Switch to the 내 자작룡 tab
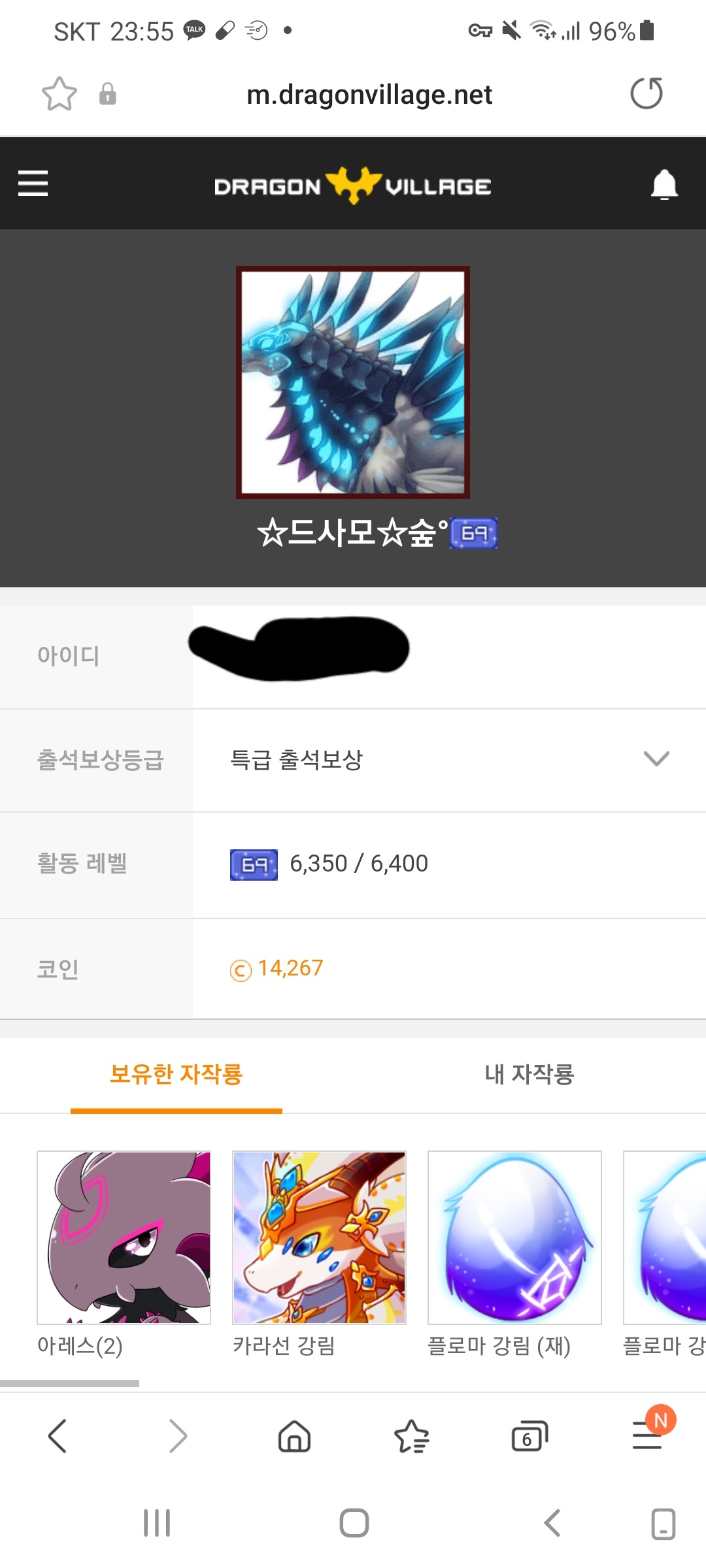The width and height of the screenshot is (706, 1568). point(529,1074)
